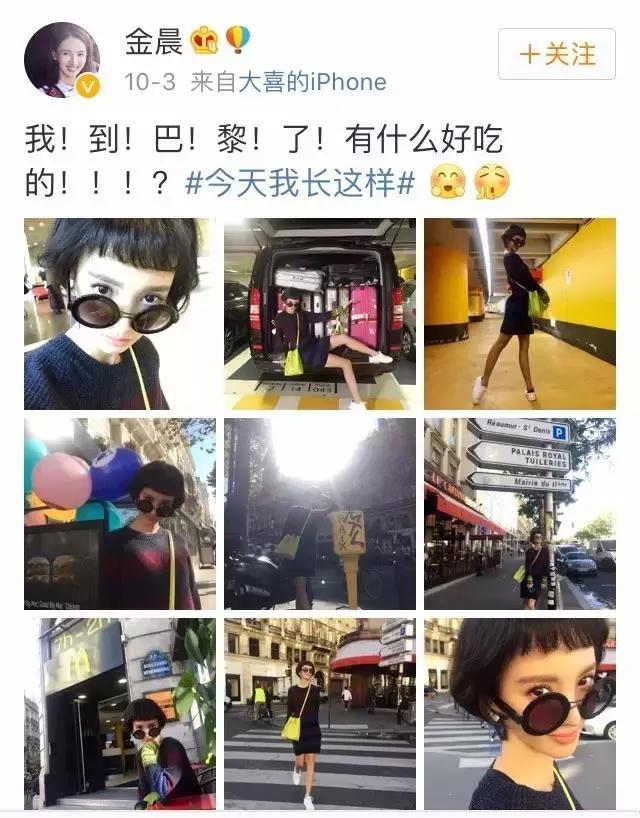Screen dimensions: 640x818
Task: Open the backlit sunny street photo
Action: 319,514
